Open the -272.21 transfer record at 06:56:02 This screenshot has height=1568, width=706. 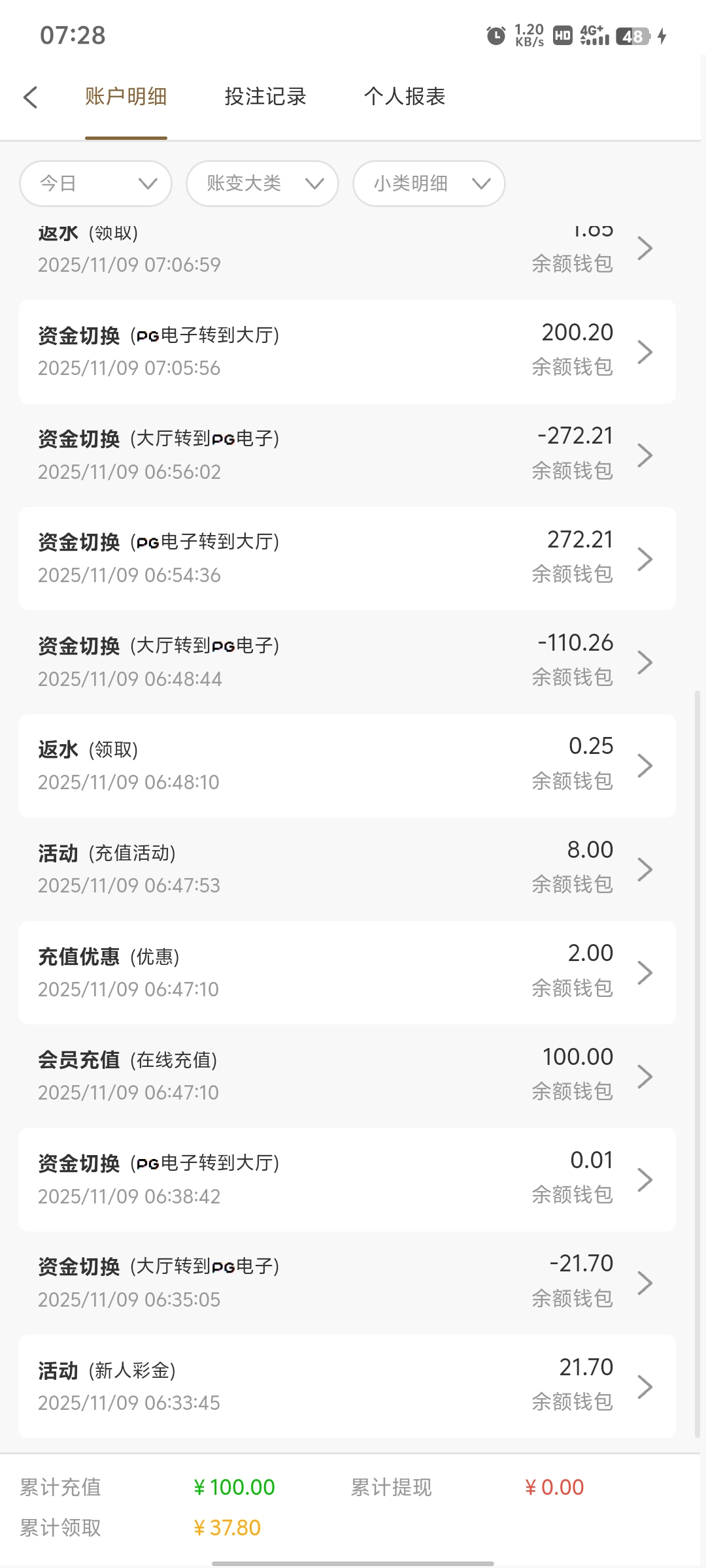[x=347, y=455]
